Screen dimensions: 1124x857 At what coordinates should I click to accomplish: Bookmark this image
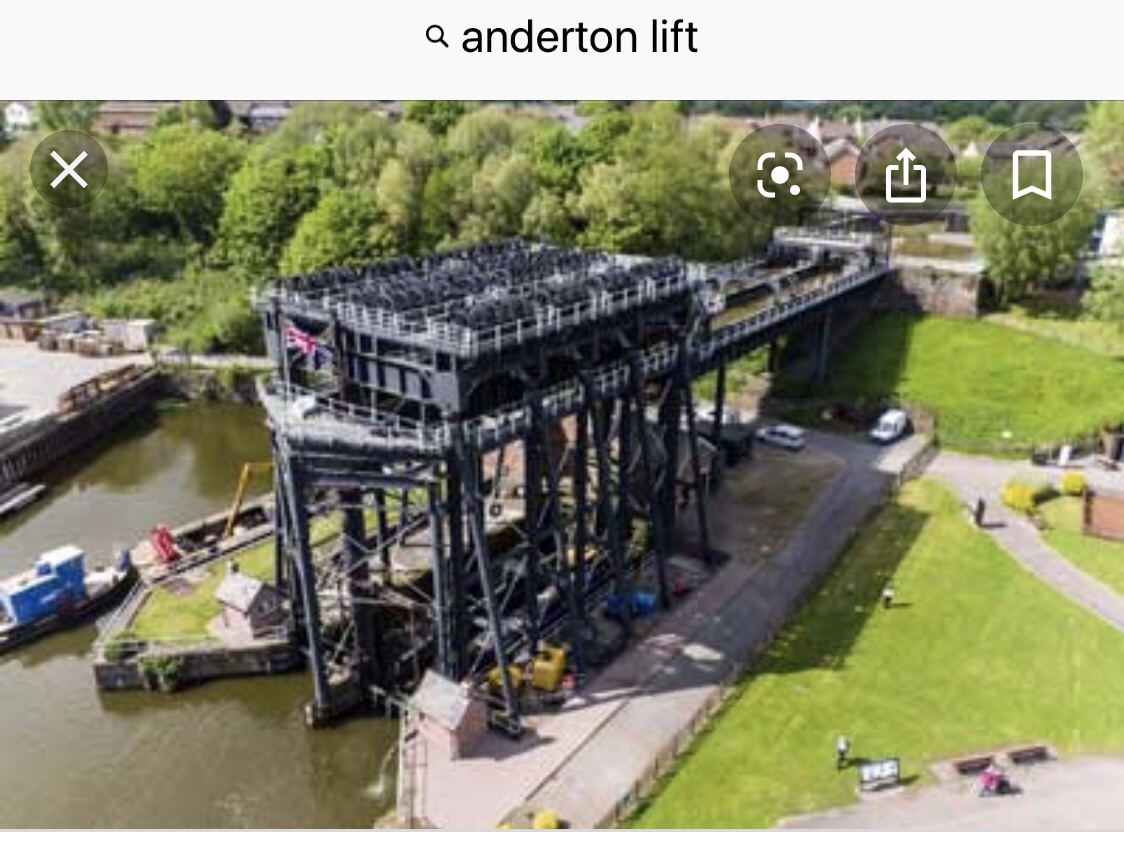(x=1031, y=175)
